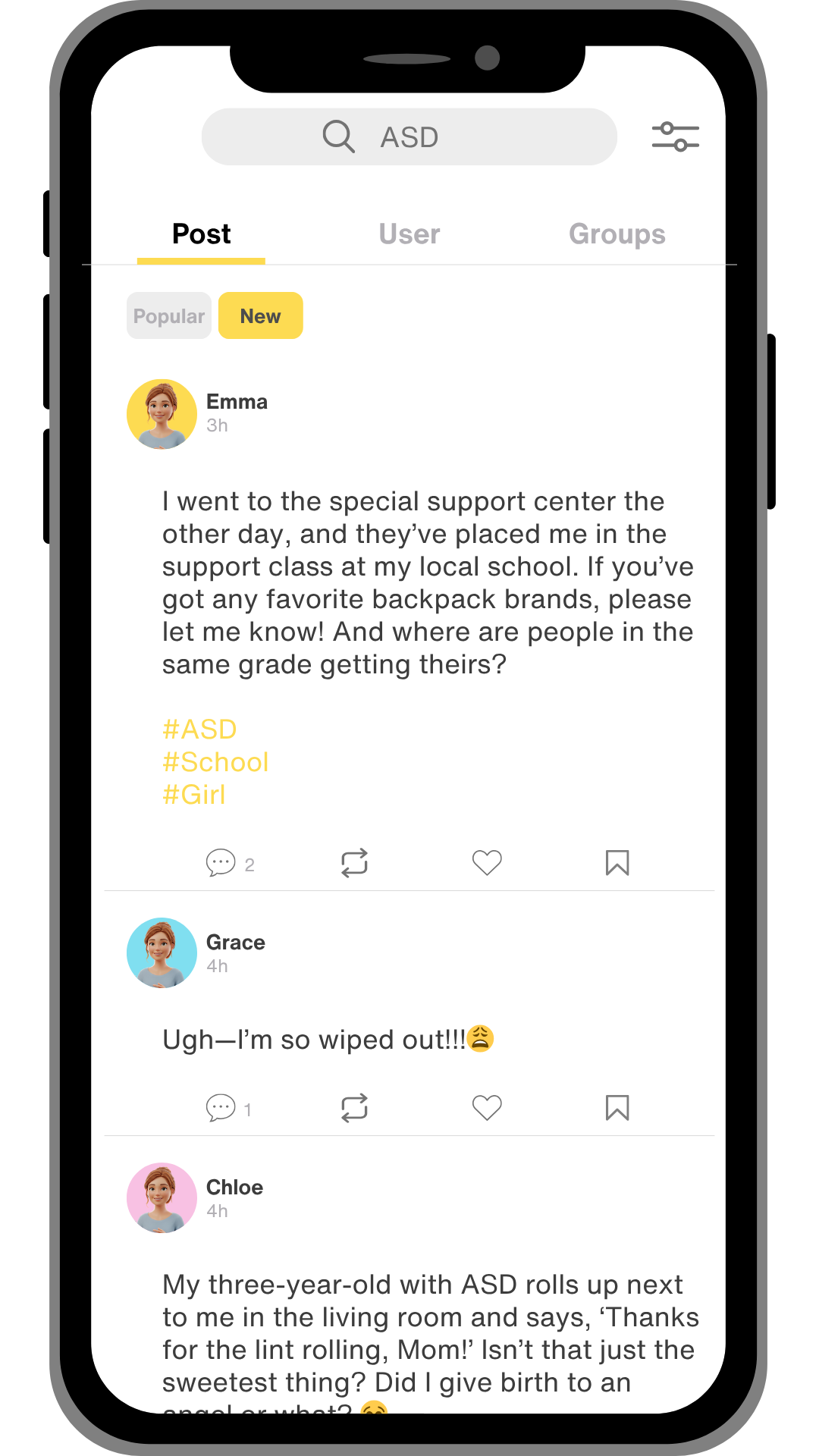
Task: Open the search filter settings icon
Action: coord(675,137)
